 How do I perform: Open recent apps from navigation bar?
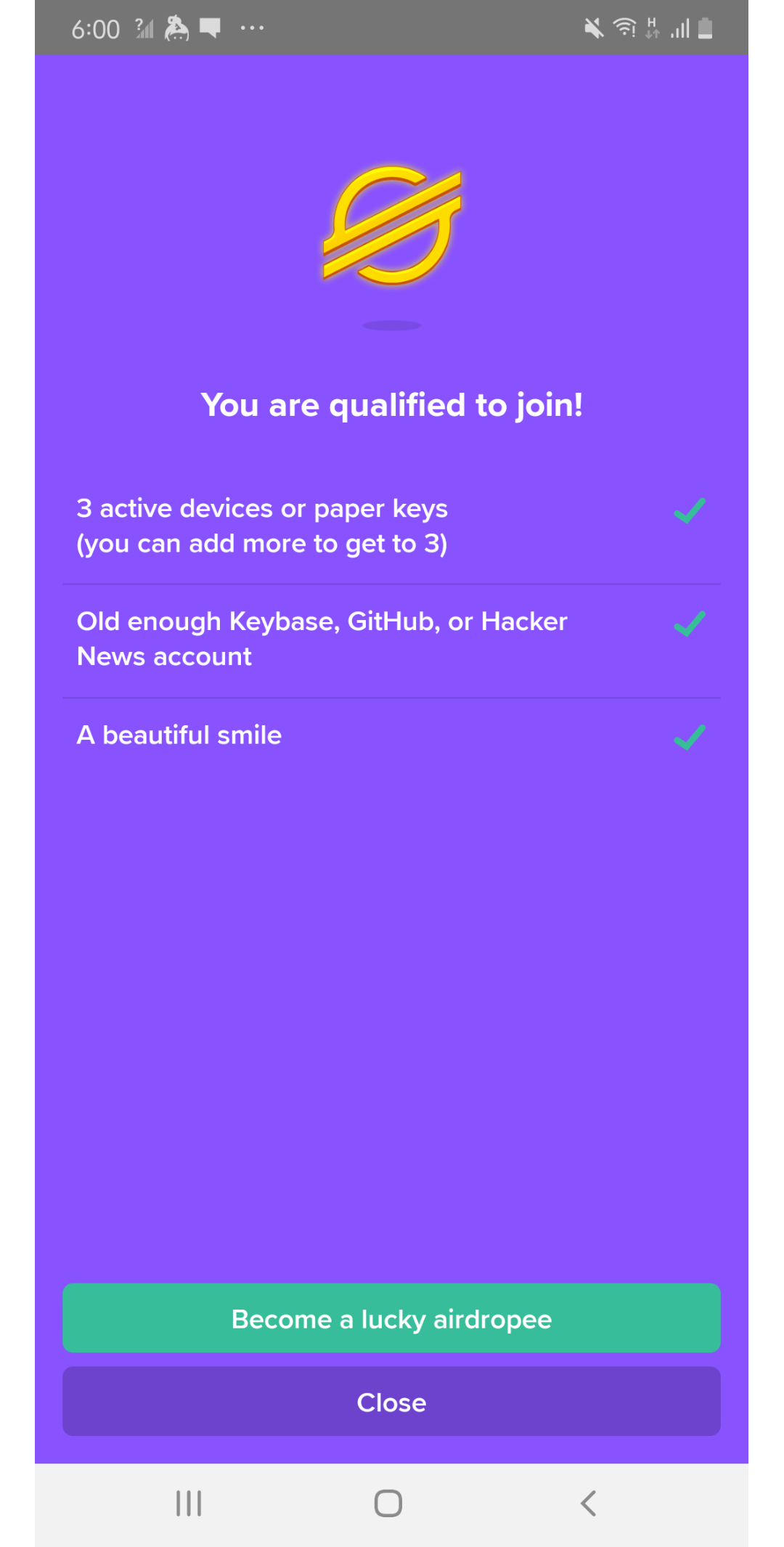(x=189, y=1503)
